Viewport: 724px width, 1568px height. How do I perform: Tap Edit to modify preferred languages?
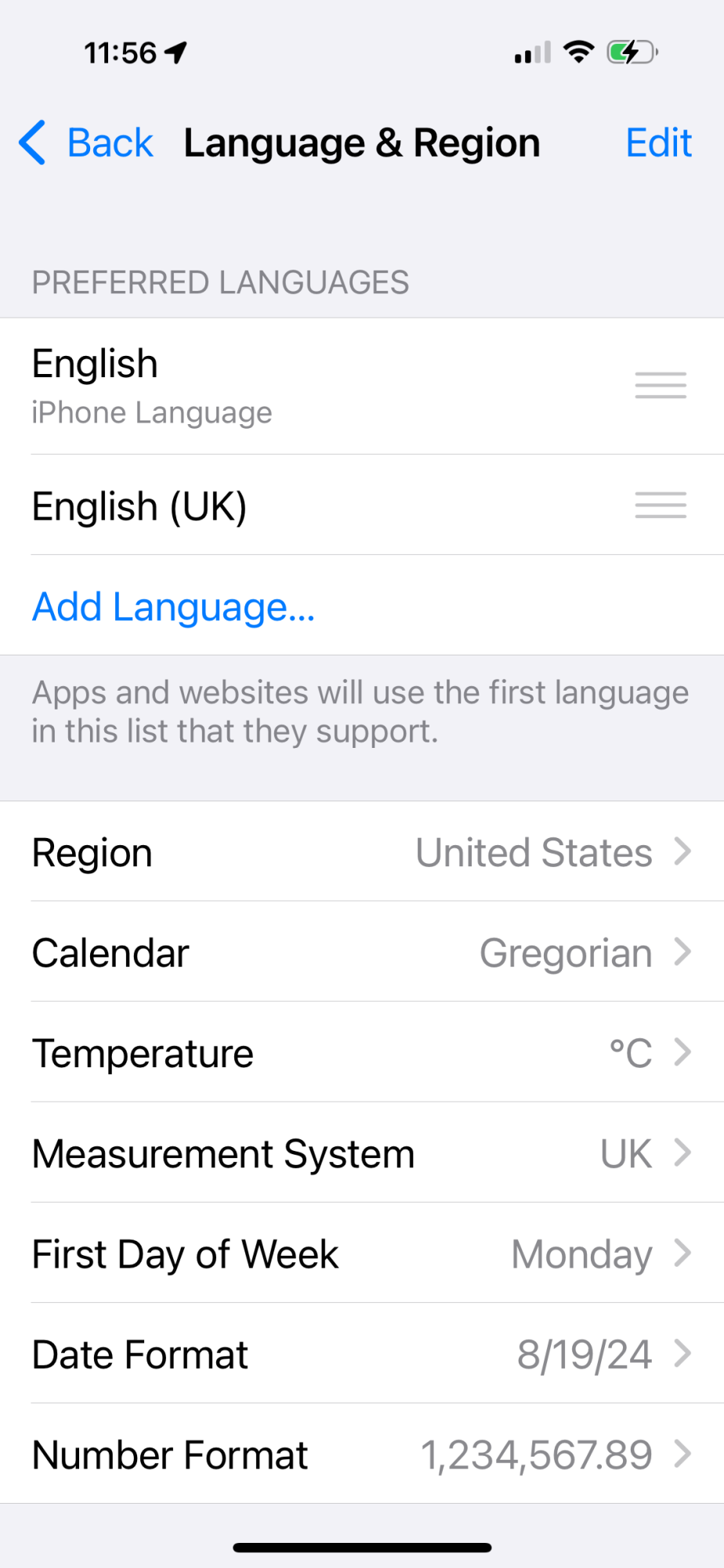coord(658,143)
